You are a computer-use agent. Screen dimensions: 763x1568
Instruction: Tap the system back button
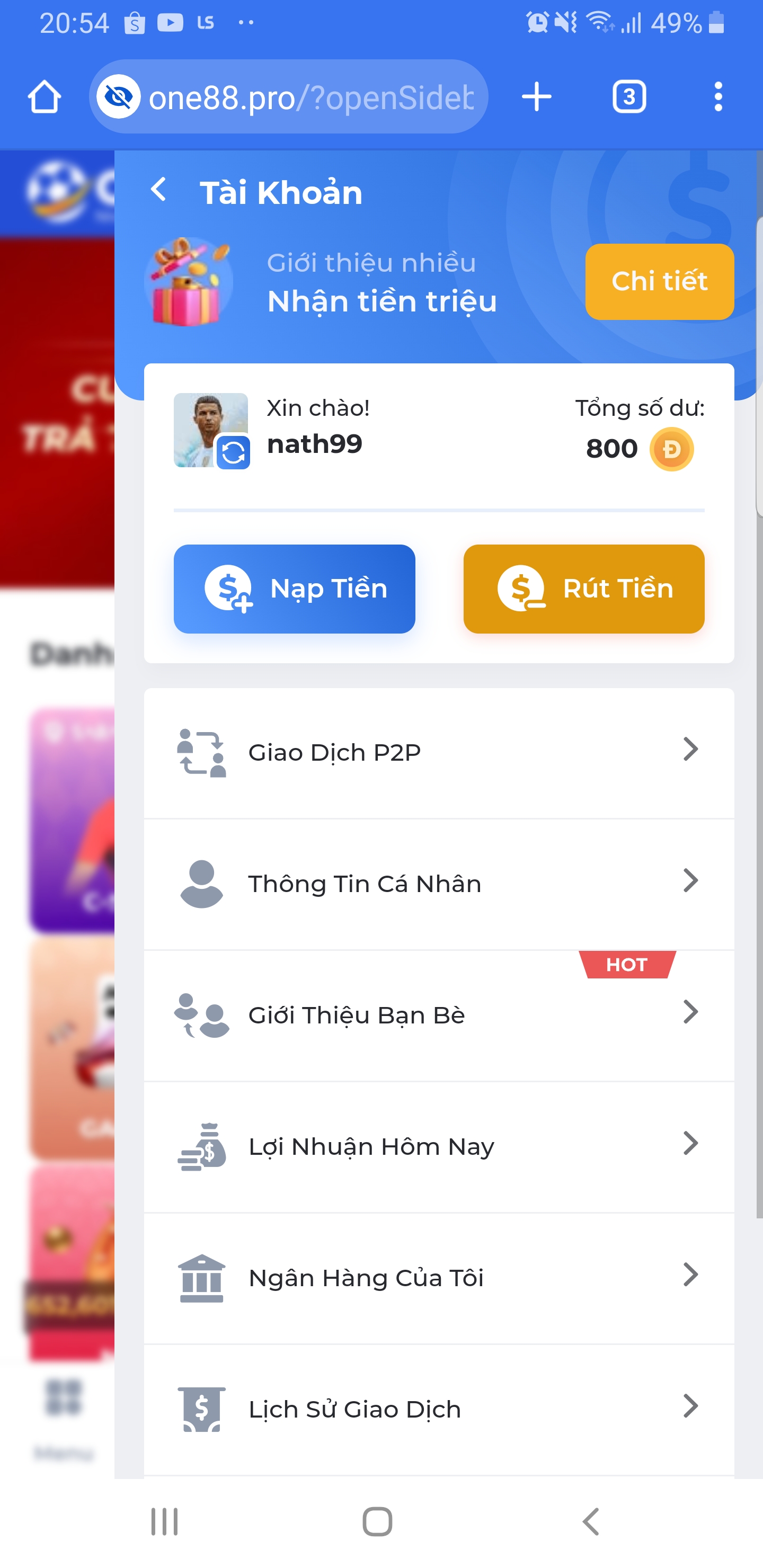pos(590,1522)
